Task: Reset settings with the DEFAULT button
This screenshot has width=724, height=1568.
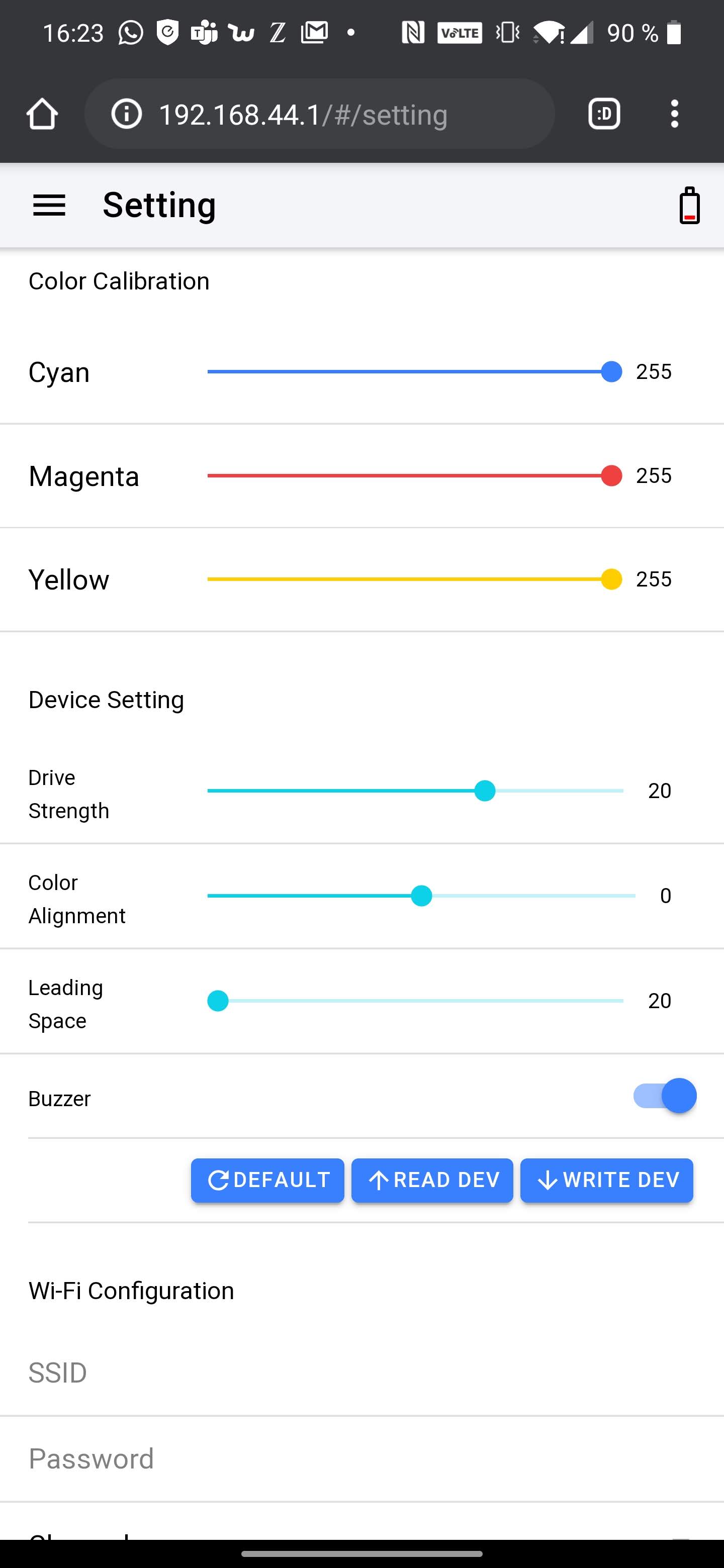Action: coord(267,1180)
